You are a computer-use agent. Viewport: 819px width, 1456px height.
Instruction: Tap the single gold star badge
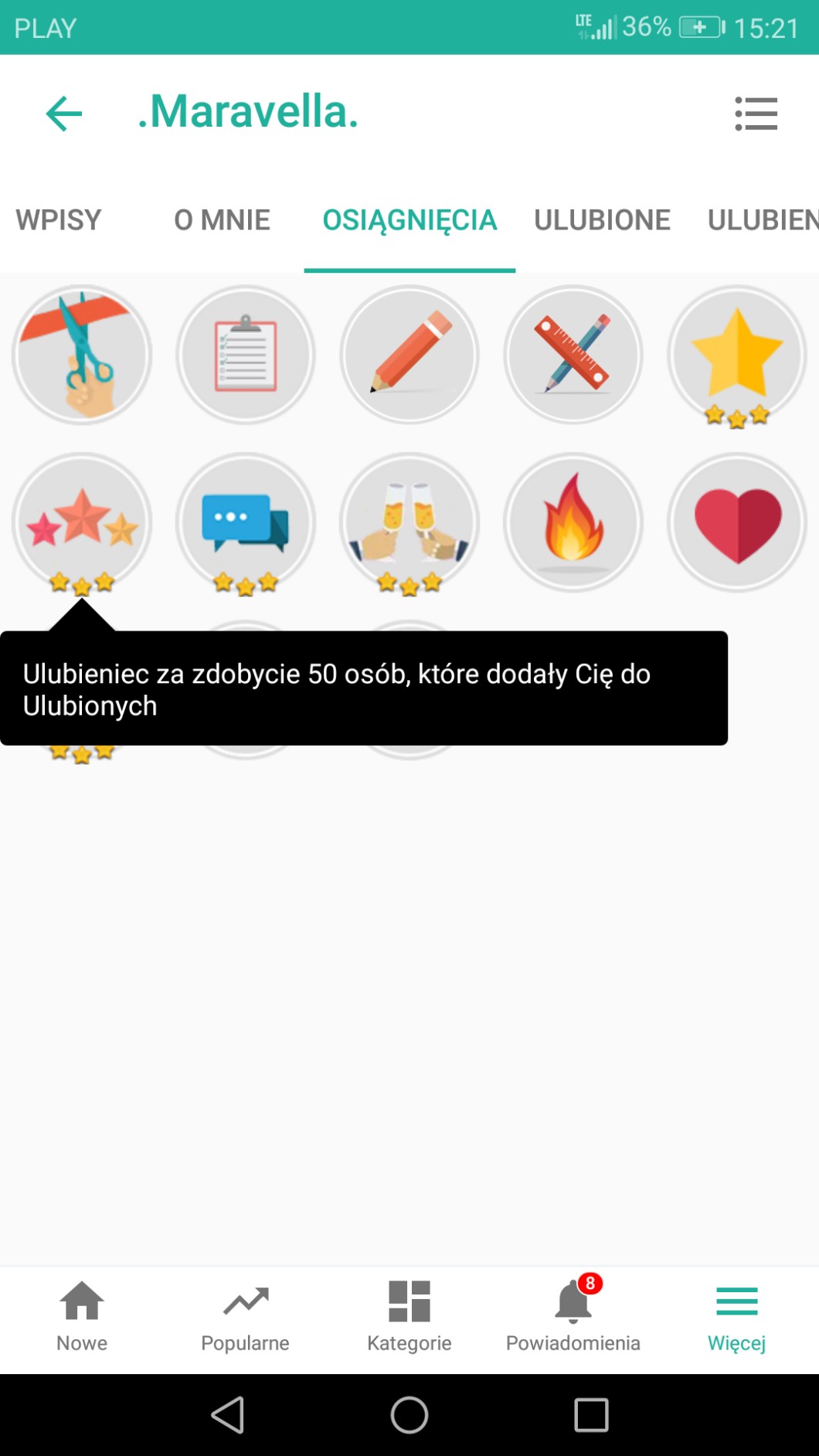(x=737, y=355)
